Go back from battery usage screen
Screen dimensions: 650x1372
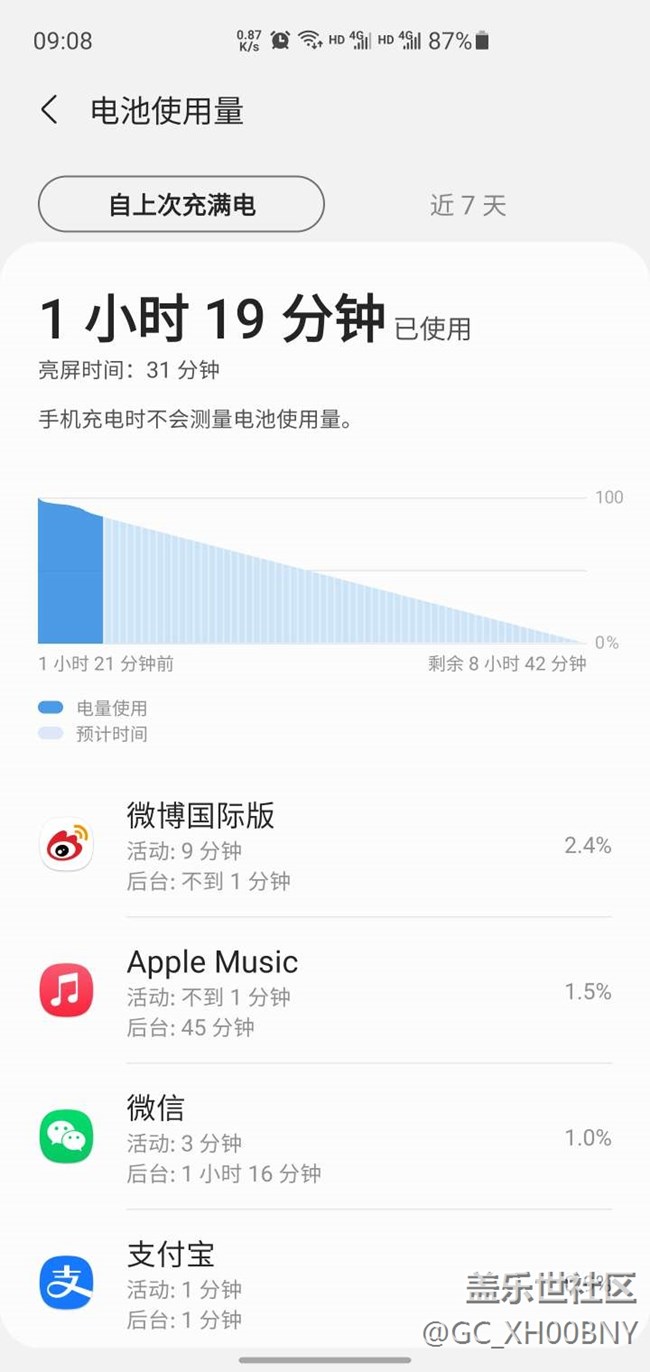click(x=49, y=110)
